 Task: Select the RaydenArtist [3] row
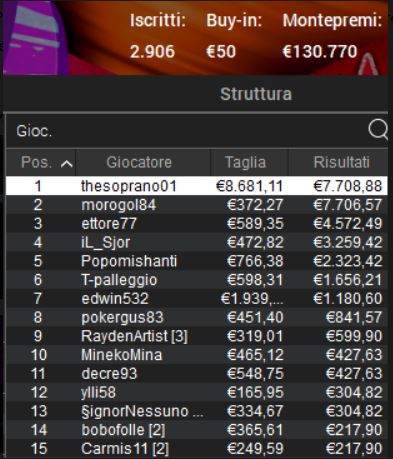(197, 336)
